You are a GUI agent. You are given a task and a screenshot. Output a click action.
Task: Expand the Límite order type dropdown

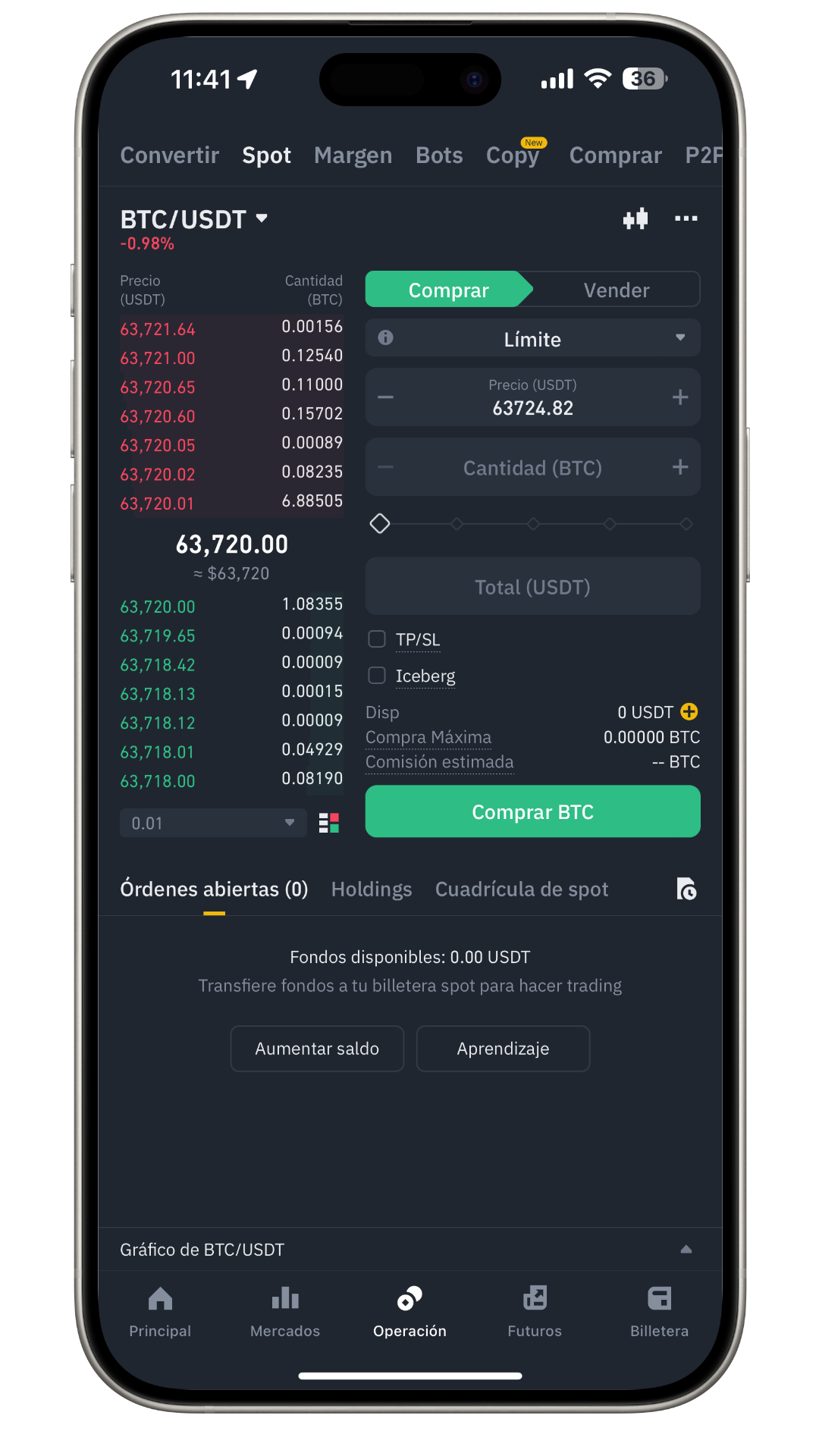[532, 339]
